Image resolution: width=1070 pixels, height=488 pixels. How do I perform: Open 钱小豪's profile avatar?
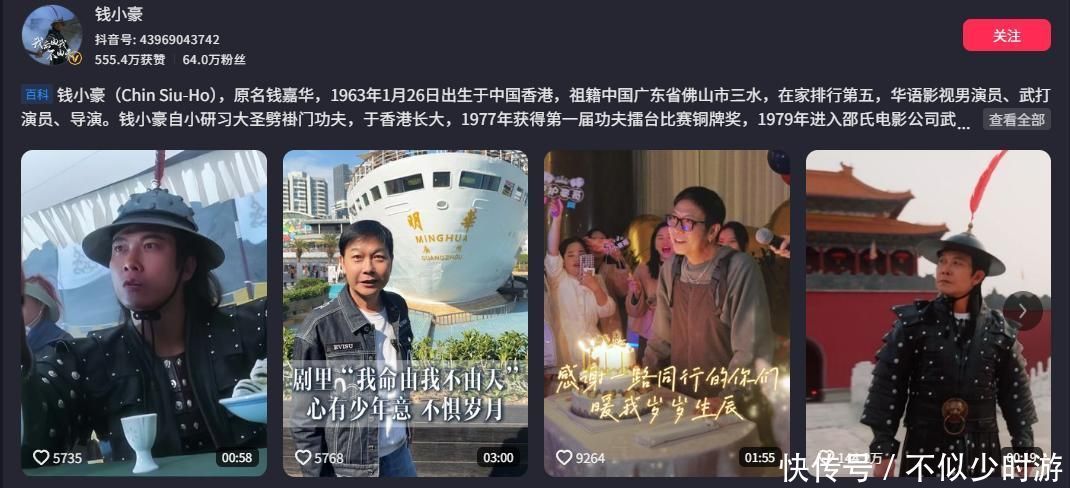tap(52, 36)
